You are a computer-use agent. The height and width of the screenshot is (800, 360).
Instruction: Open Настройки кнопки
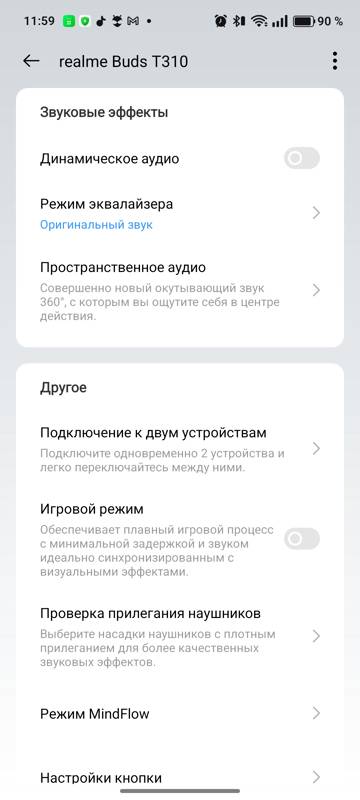point(180,777)
